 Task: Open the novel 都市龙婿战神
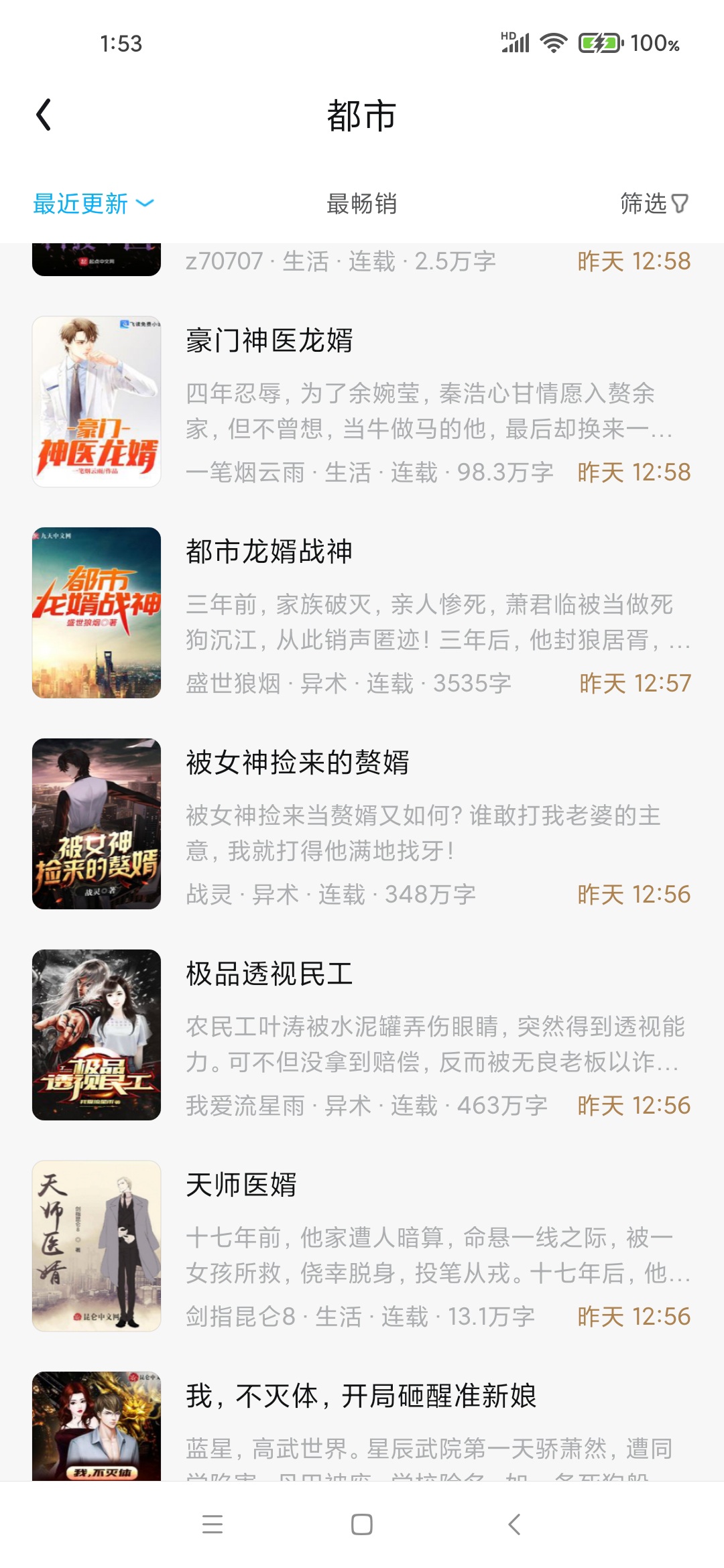coord(269,552)
